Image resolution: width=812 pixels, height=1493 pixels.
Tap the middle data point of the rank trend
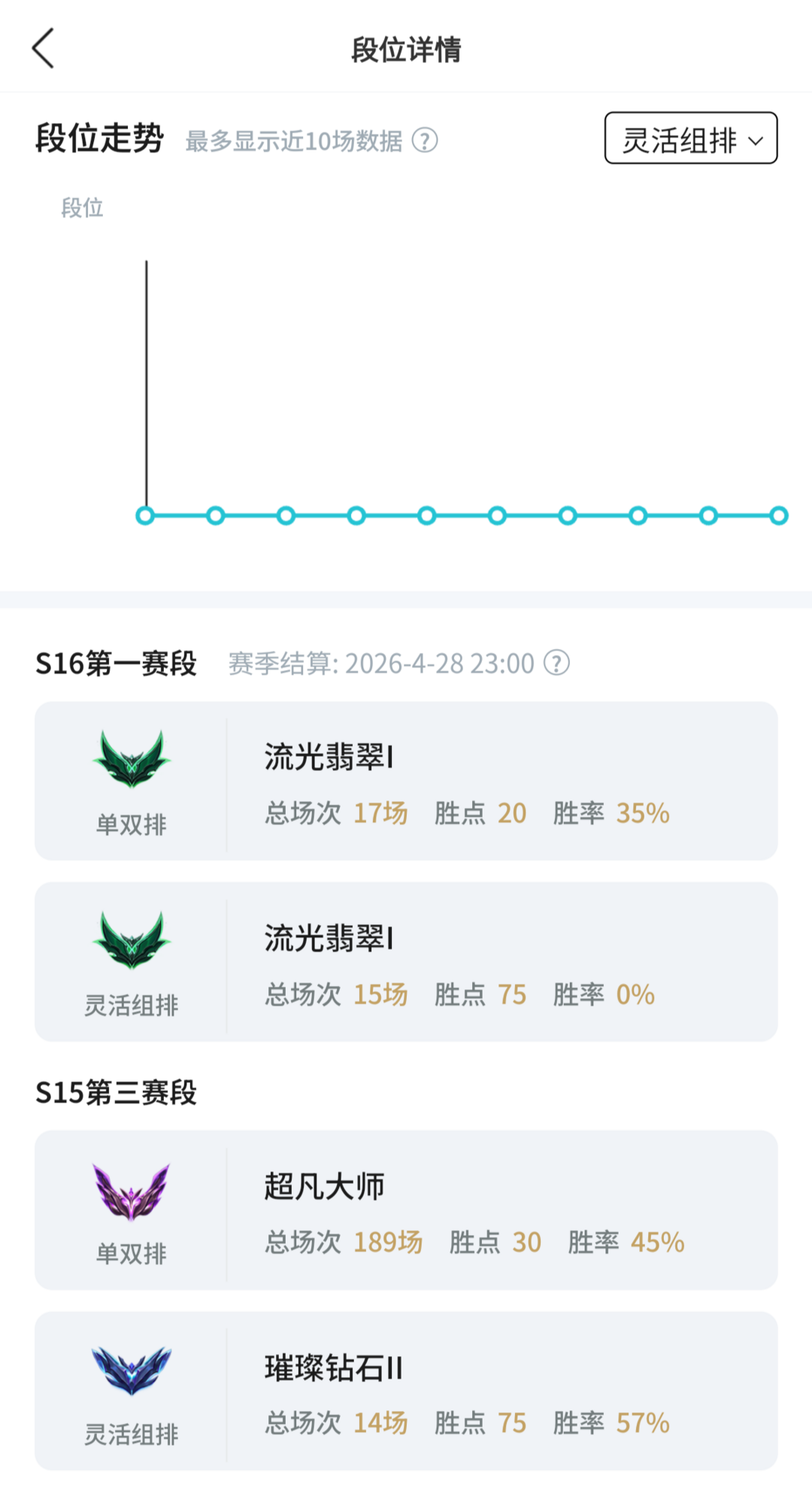426,515
